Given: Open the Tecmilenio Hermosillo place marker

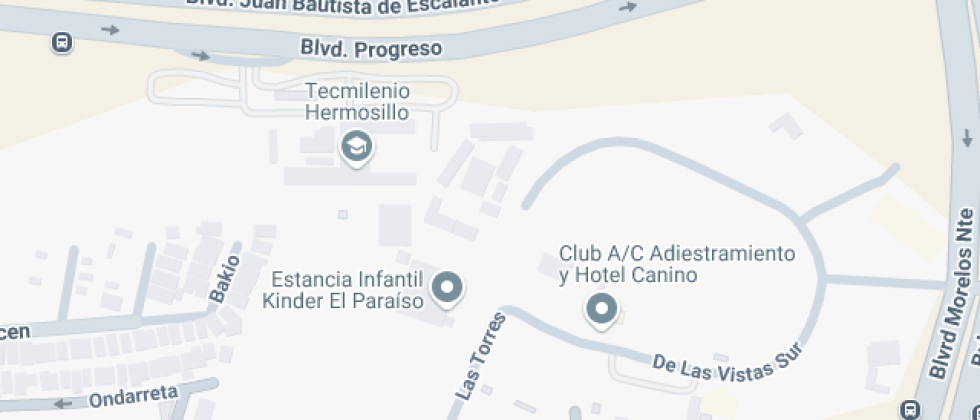Looking at the screenshot, I should [356, 148].
